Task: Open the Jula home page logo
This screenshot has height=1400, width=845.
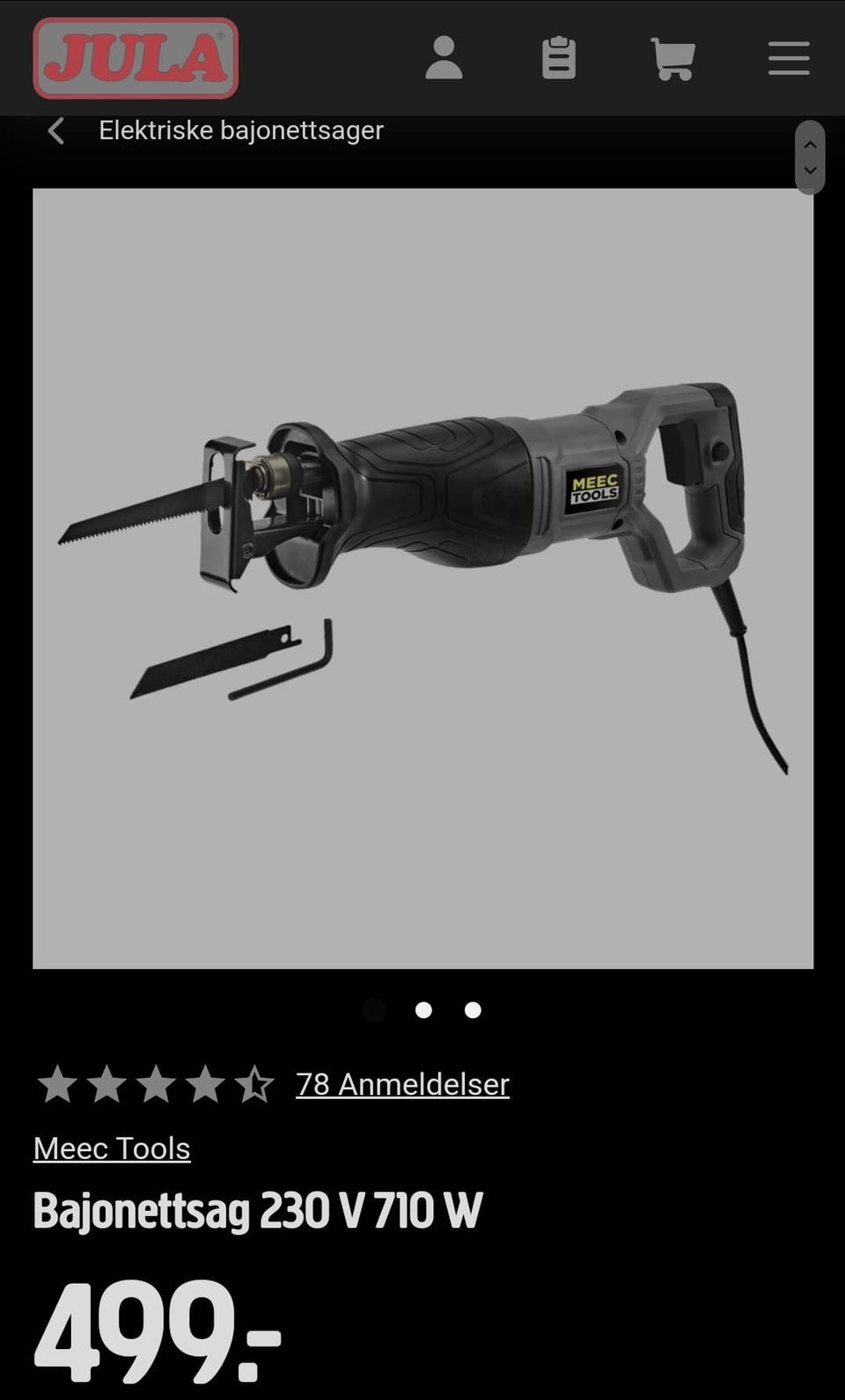Action: pos(136,58)
